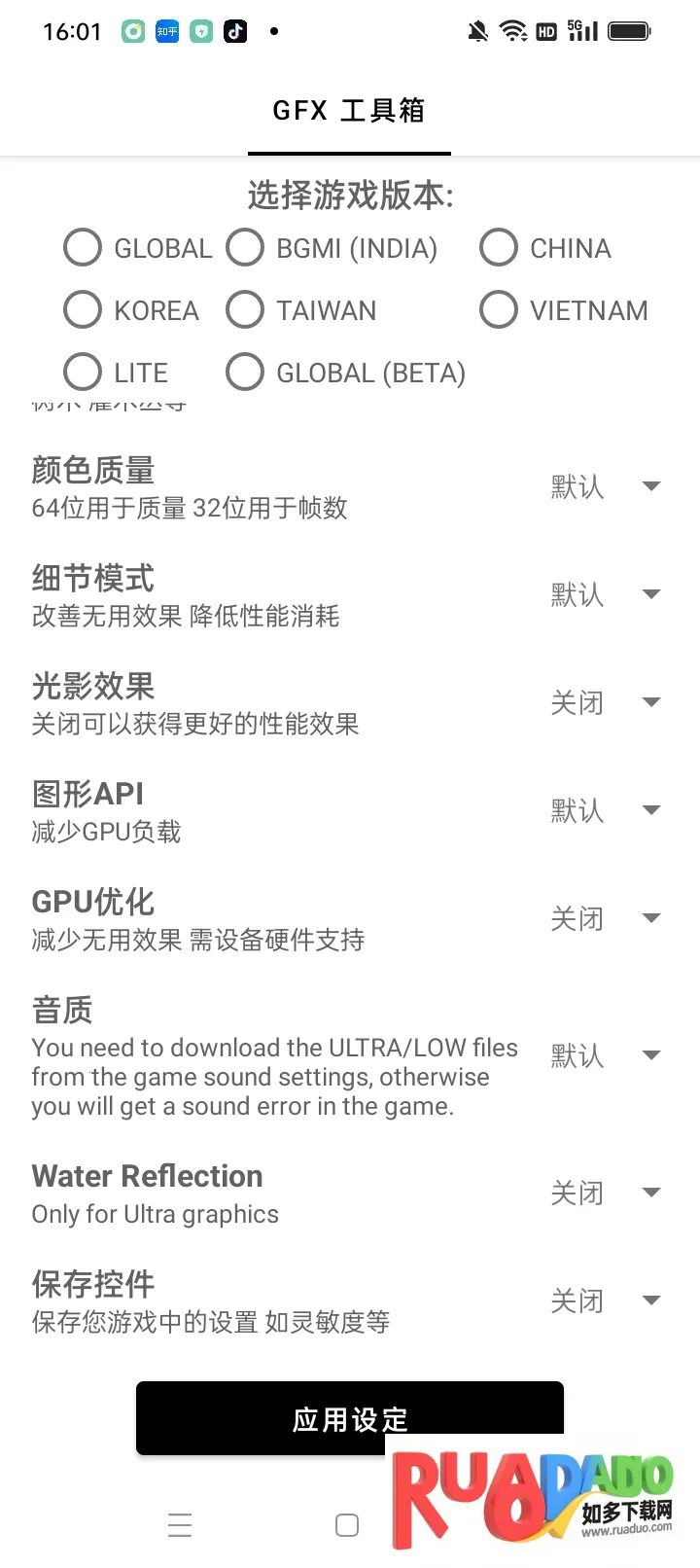Screen dimensions: 700x1568
Task: Select the GLOBAL game version
Action: pos(83,248)
